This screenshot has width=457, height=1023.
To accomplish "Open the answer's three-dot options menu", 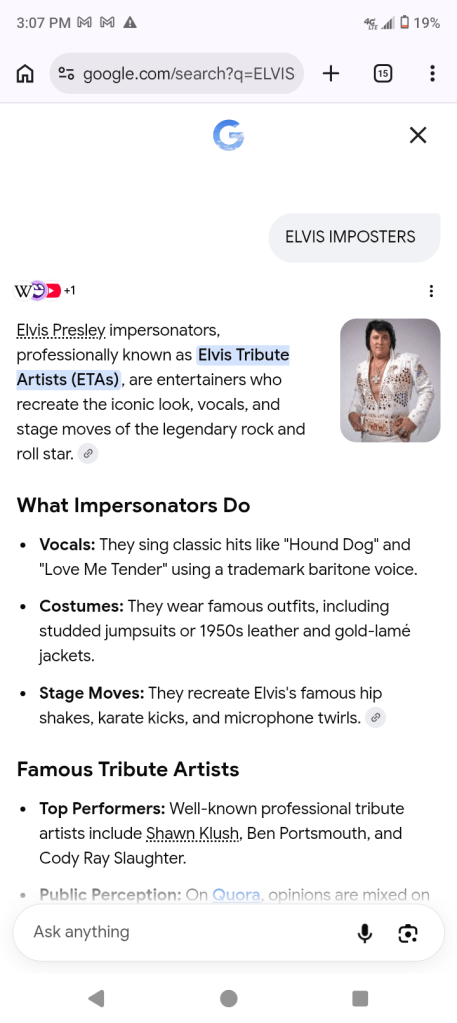I will [x=431, y=291].
